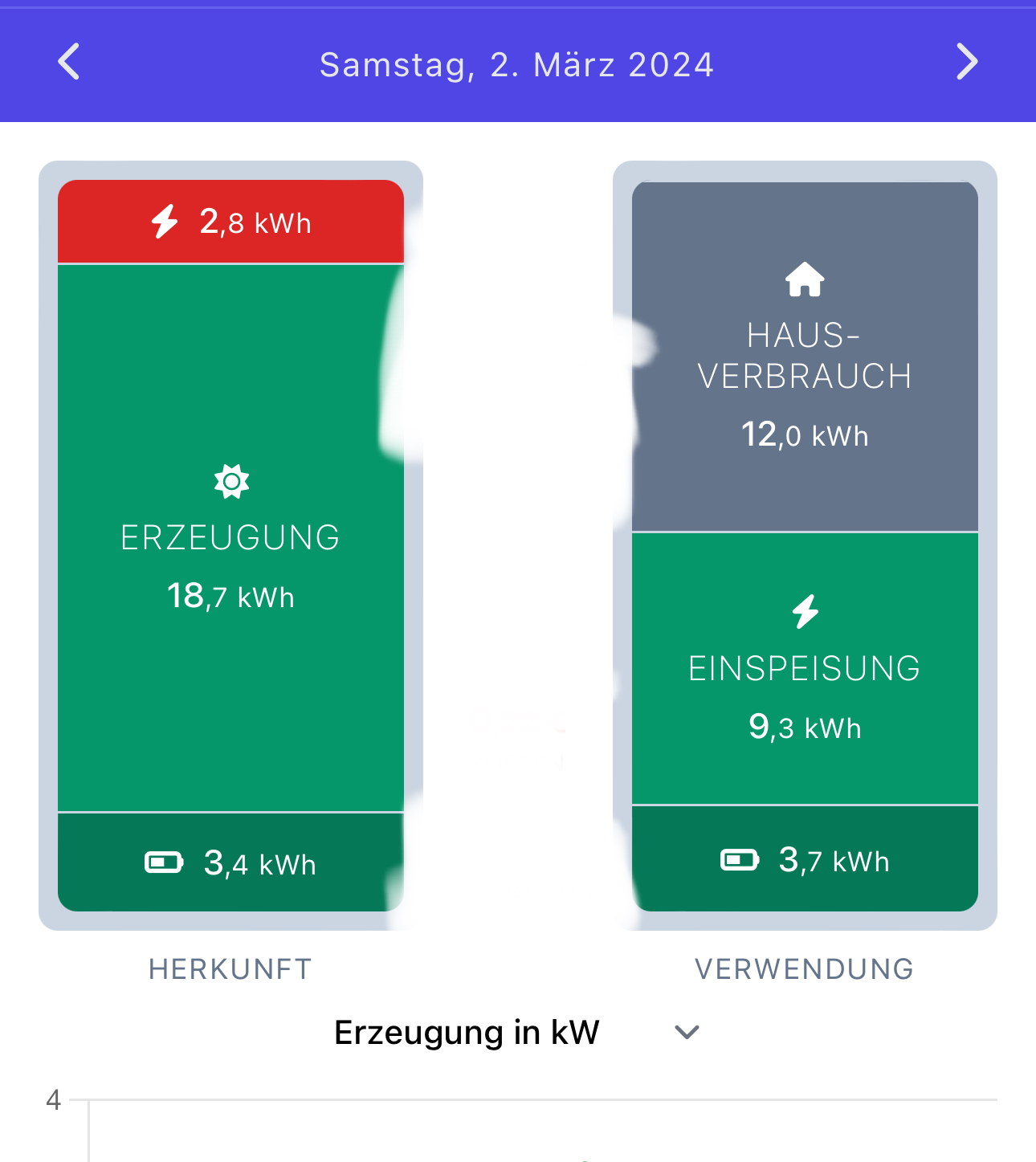The width and height of the screenshot is (1036, 1162).
Task: Go to the next day
Action: 967,63
